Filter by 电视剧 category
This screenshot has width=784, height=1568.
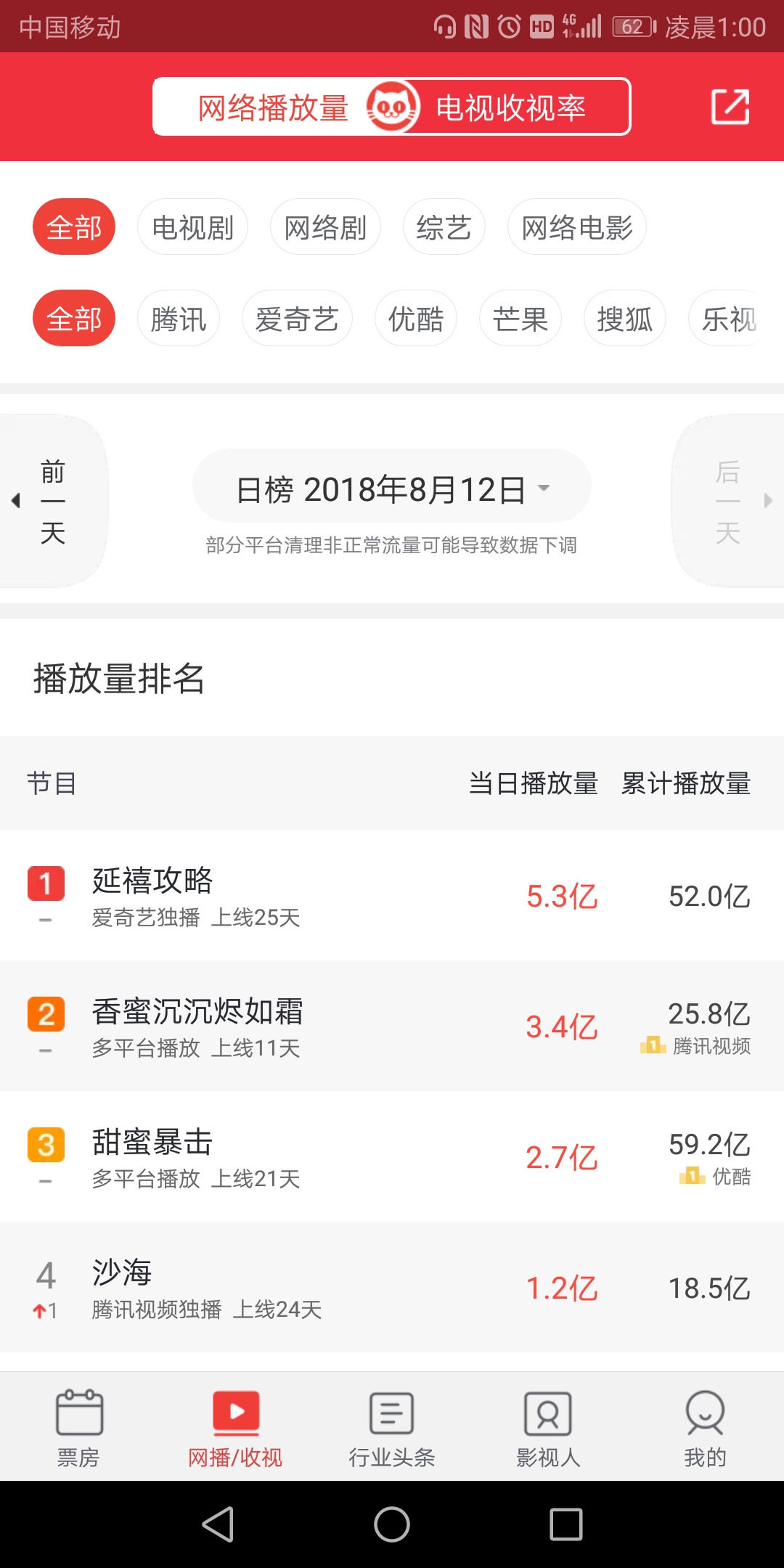(192, 227)
